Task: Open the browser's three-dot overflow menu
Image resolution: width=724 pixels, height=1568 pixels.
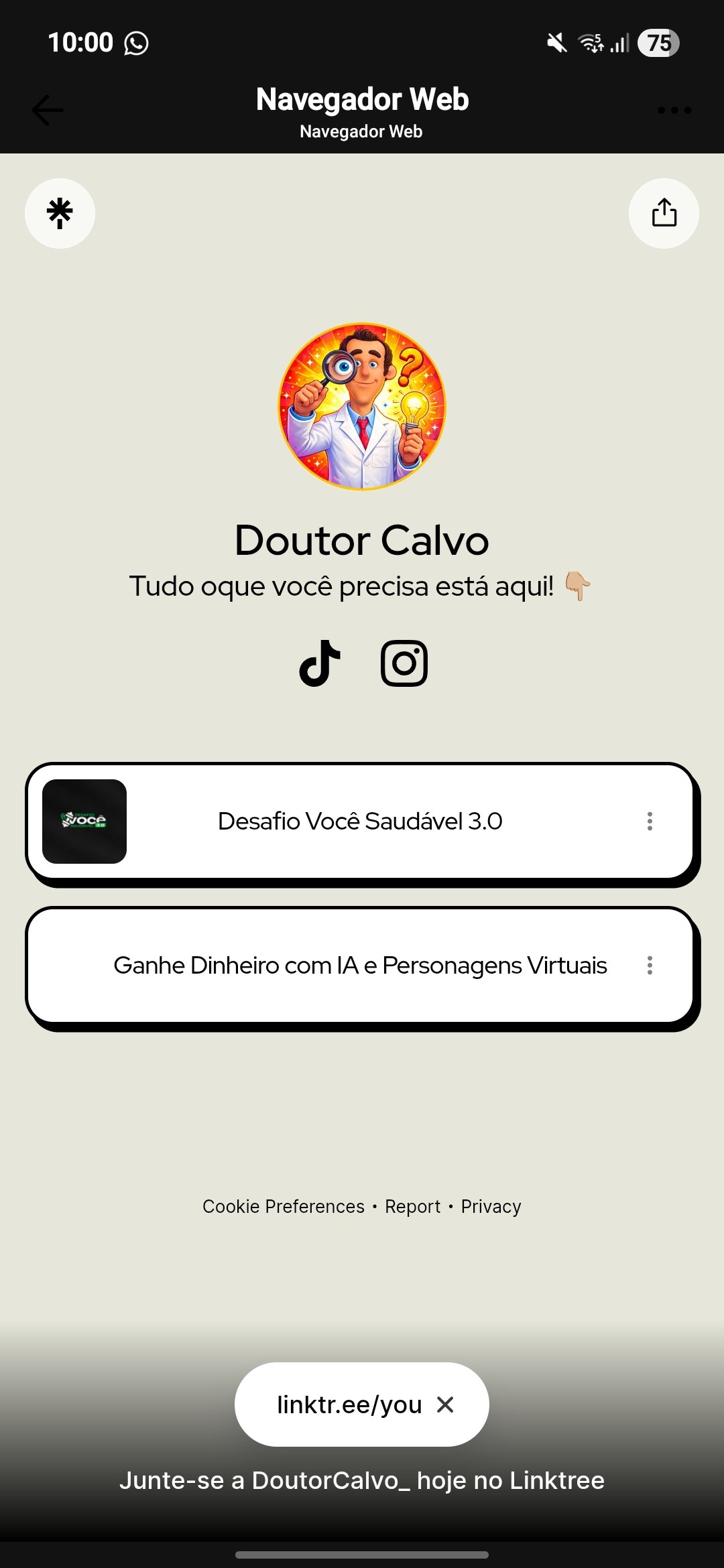Action: tap(674, 110)
